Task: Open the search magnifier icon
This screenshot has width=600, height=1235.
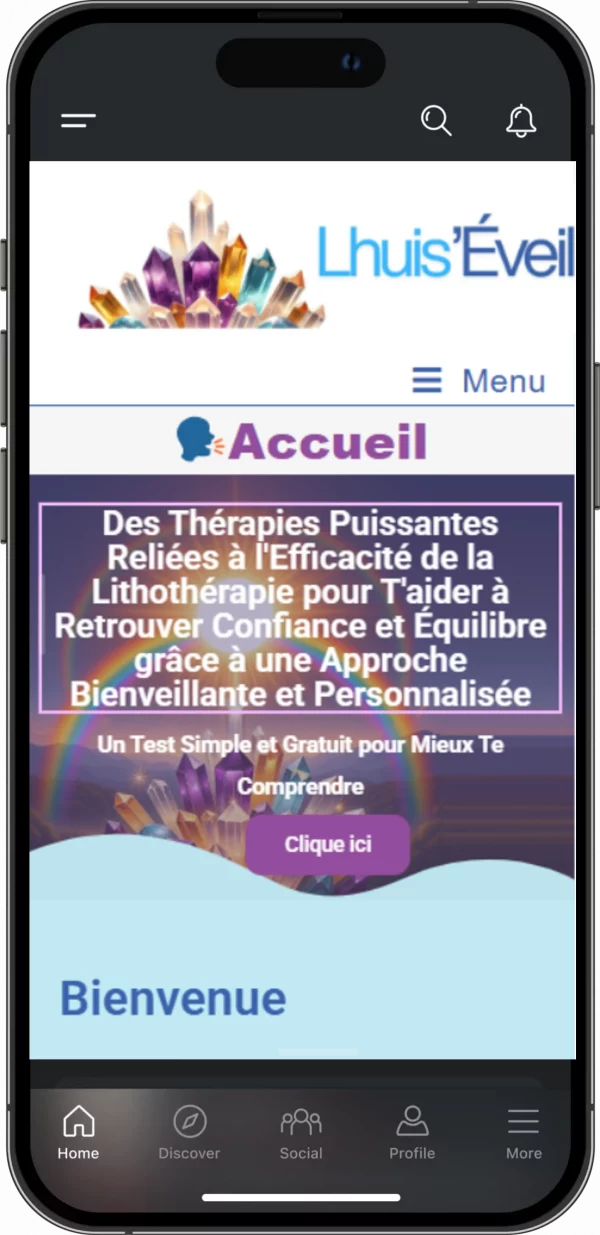Action: click(x=436, y=121)
